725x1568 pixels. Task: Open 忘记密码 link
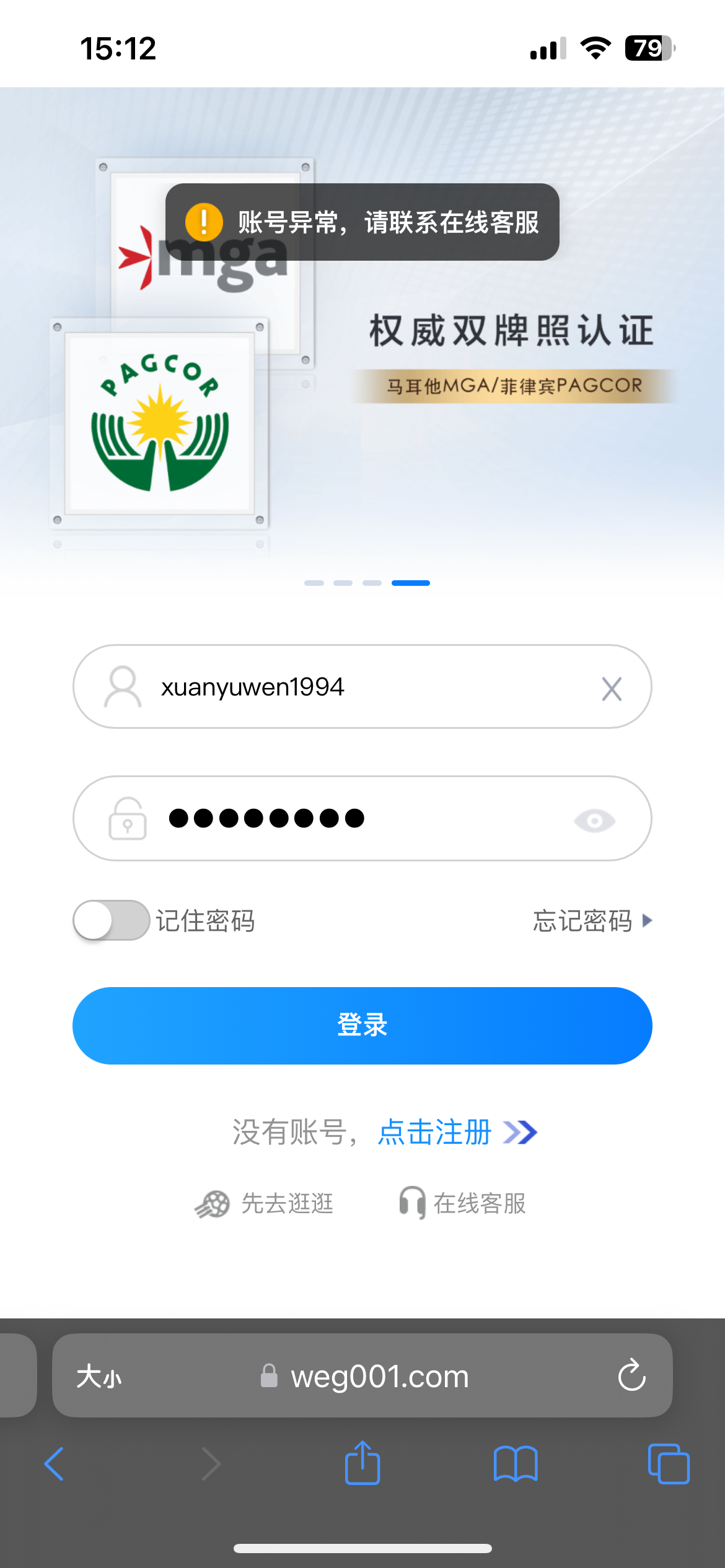click(592, 921)
